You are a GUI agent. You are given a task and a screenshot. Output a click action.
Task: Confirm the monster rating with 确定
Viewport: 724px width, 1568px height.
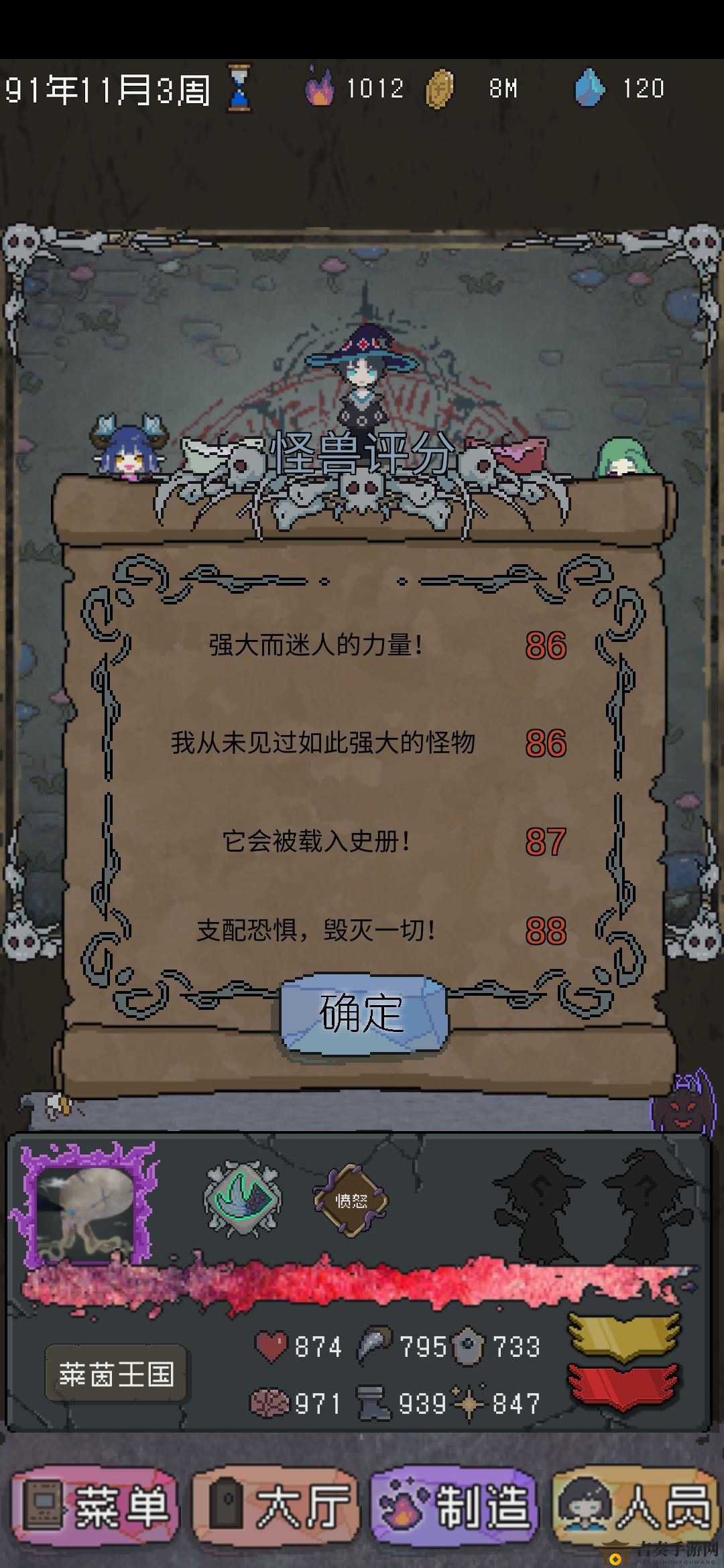click(x=363, y=1014)
